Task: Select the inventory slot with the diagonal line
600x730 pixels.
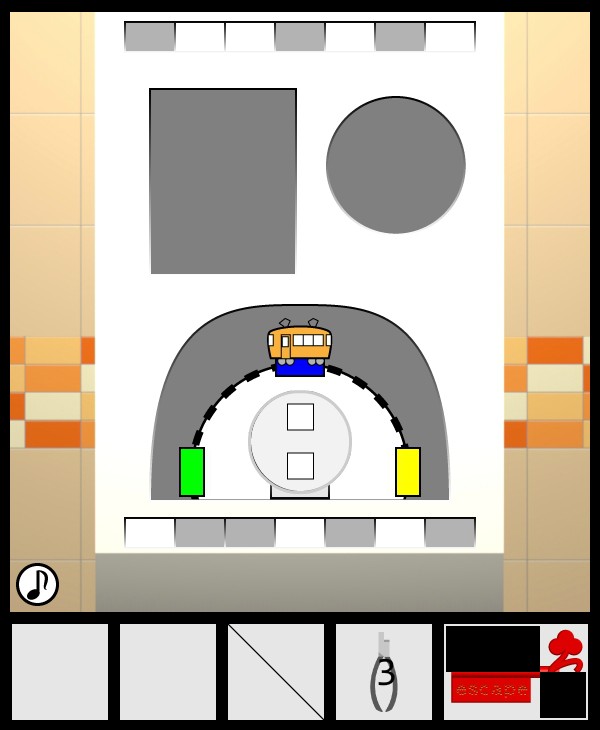Action: coord(276,672)
